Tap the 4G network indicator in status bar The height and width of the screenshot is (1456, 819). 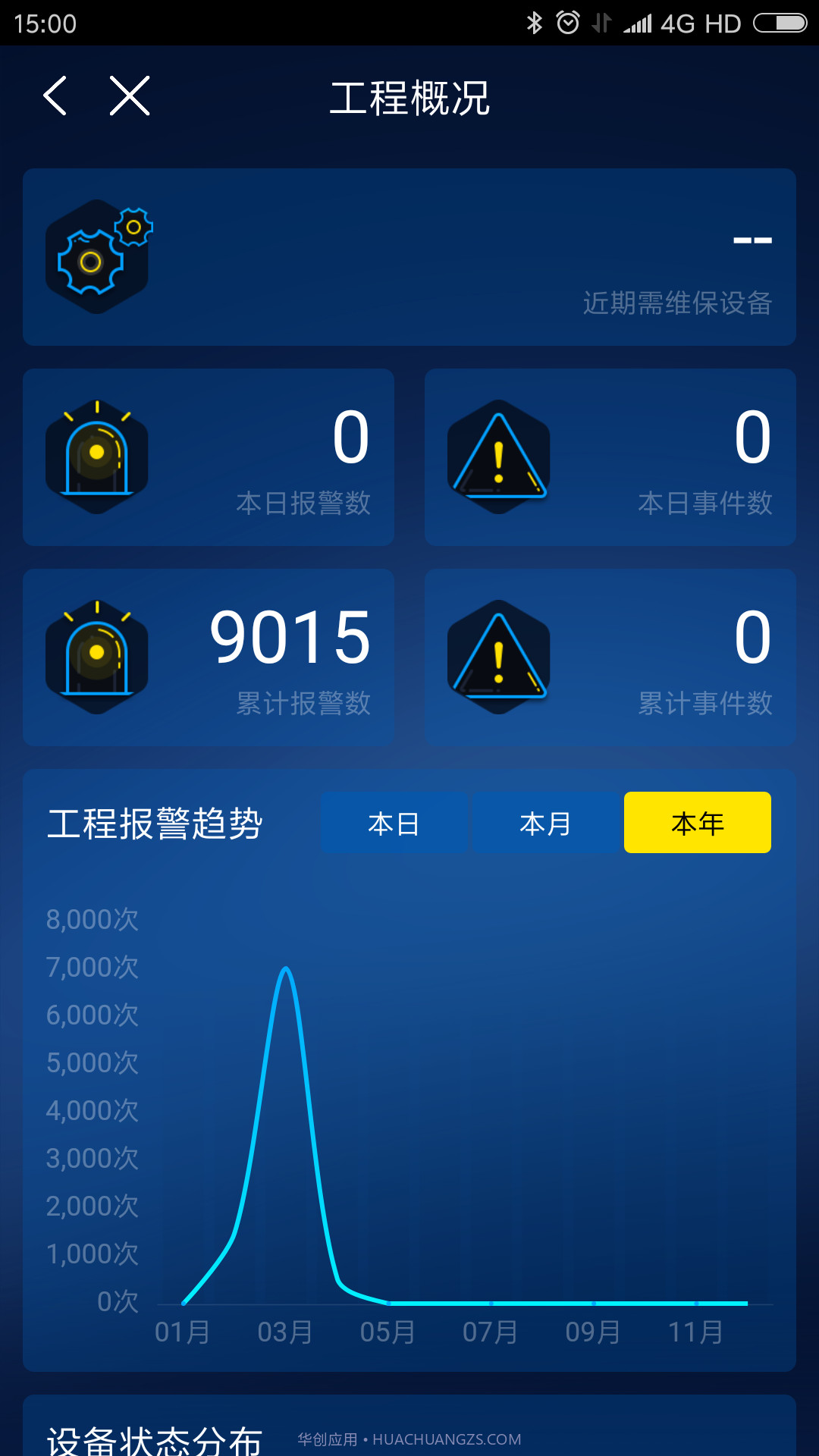coord(679,23)
